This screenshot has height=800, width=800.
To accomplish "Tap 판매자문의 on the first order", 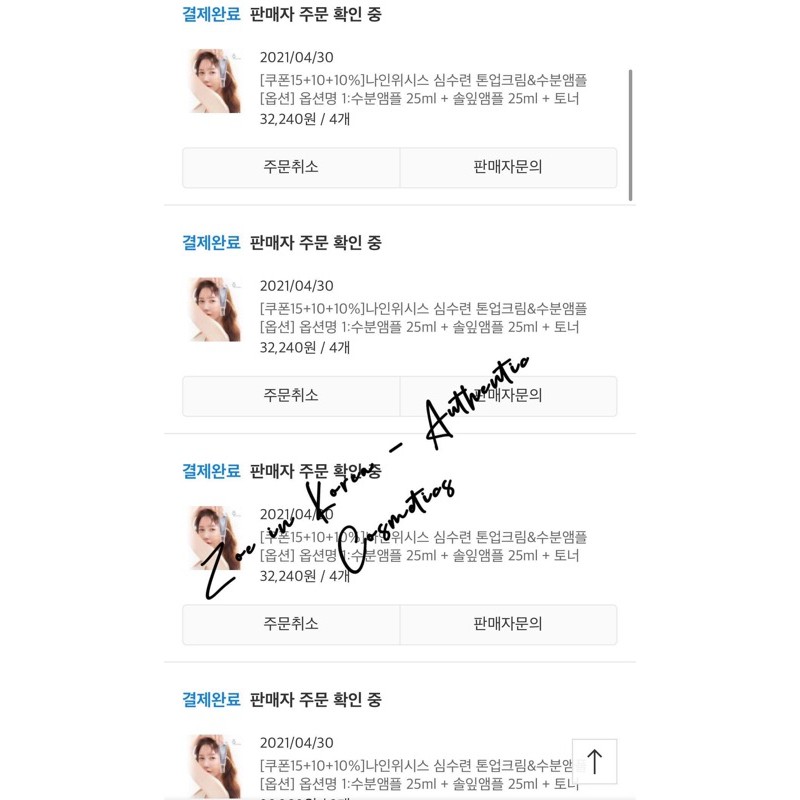I will point(508,167).
